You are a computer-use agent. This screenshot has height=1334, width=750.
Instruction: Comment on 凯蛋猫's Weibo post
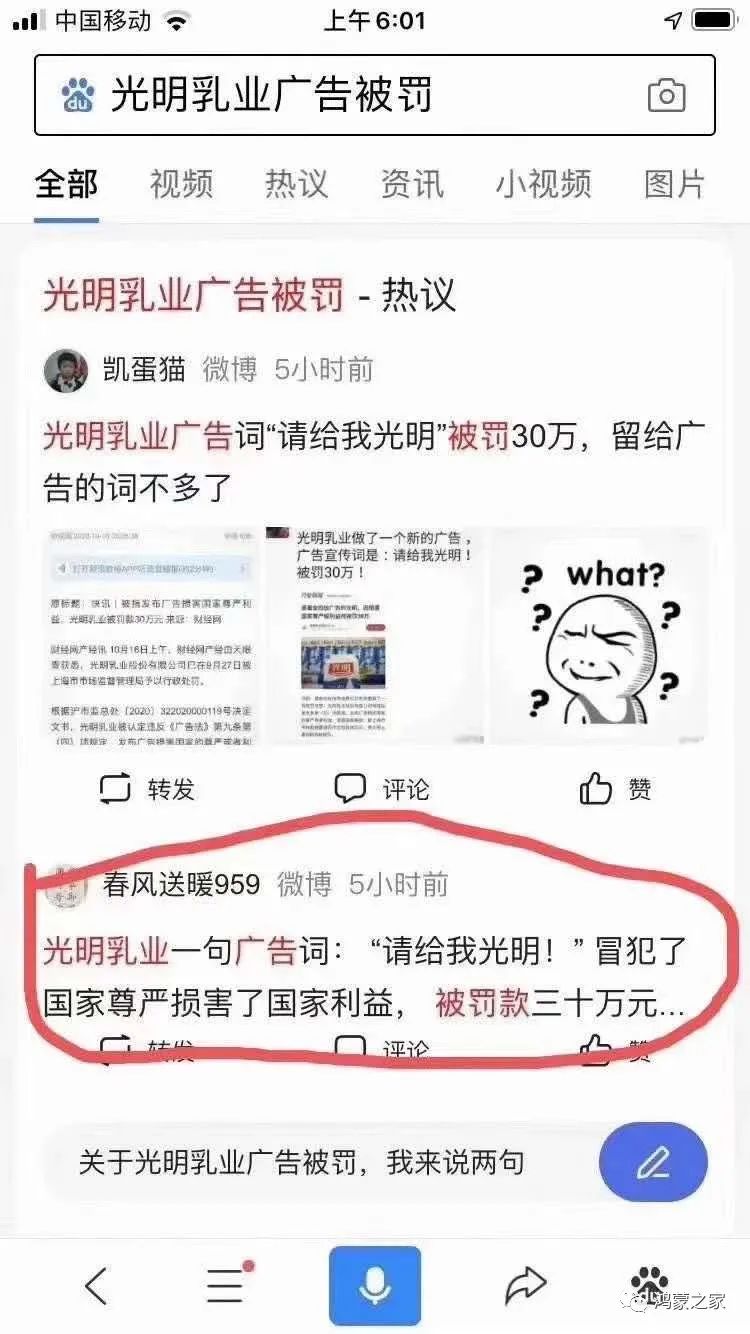381,789
